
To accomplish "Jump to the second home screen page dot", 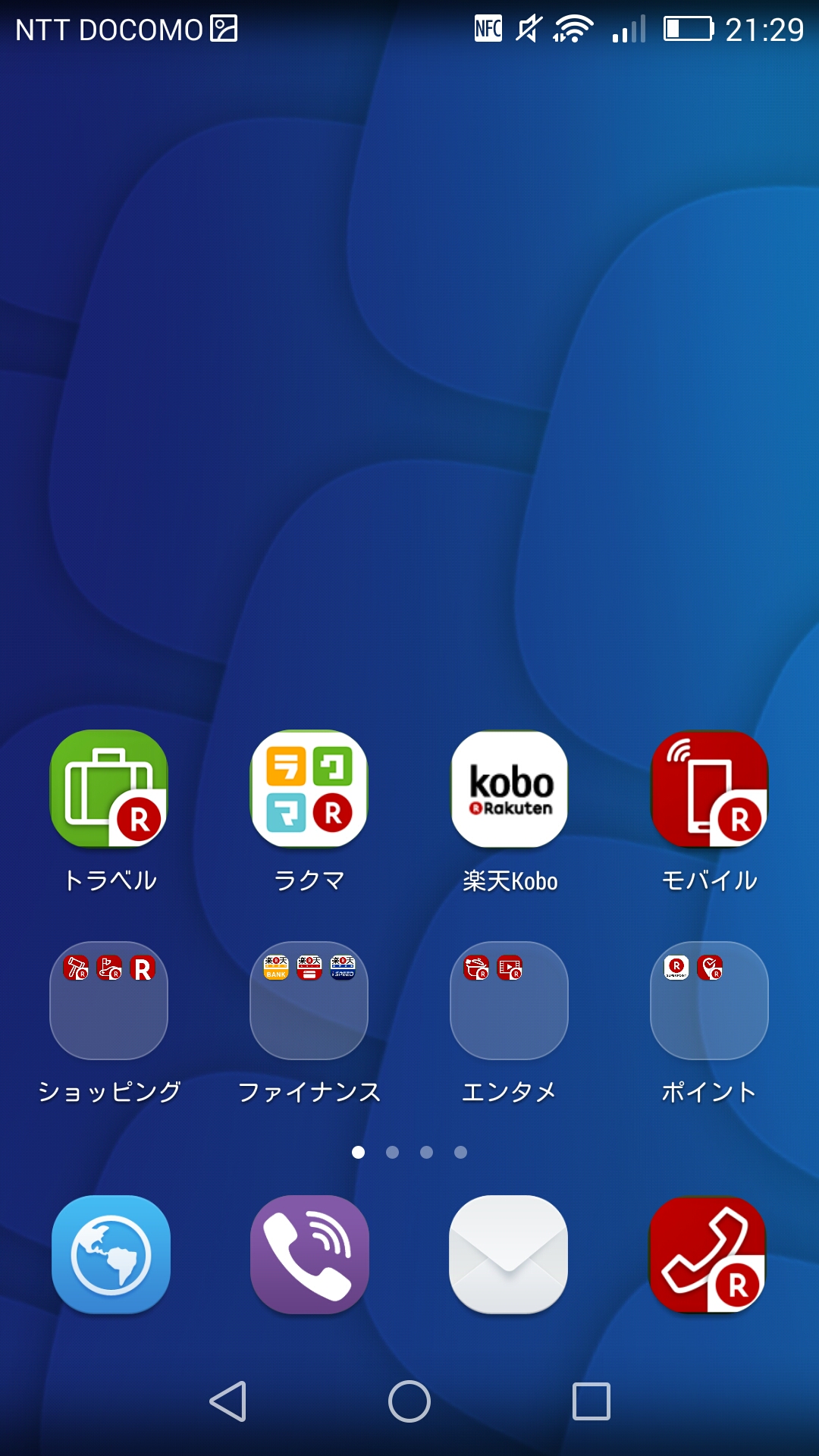I will (x=392, y=1152).
